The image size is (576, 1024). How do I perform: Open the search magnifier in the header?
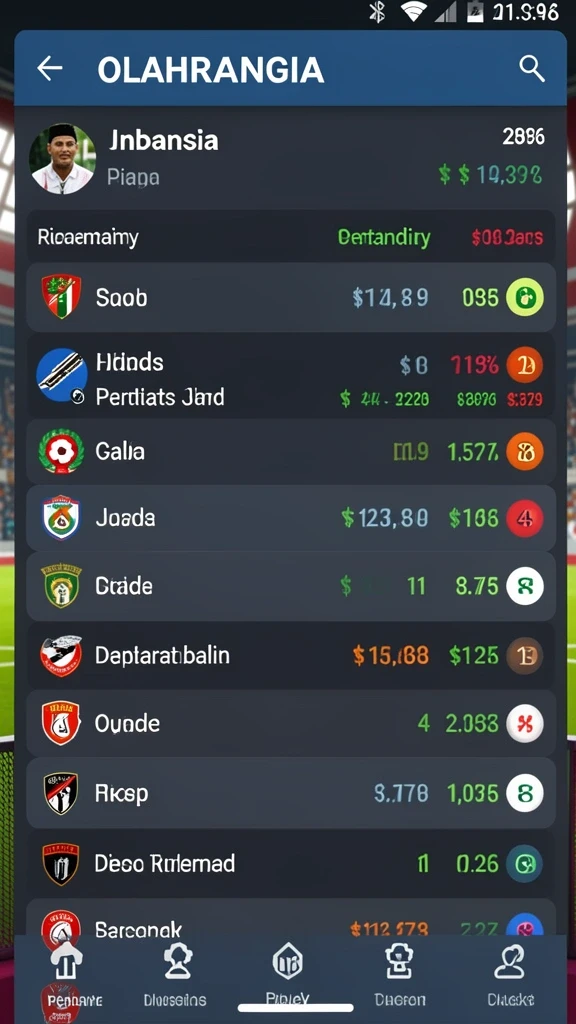[531, 68]
